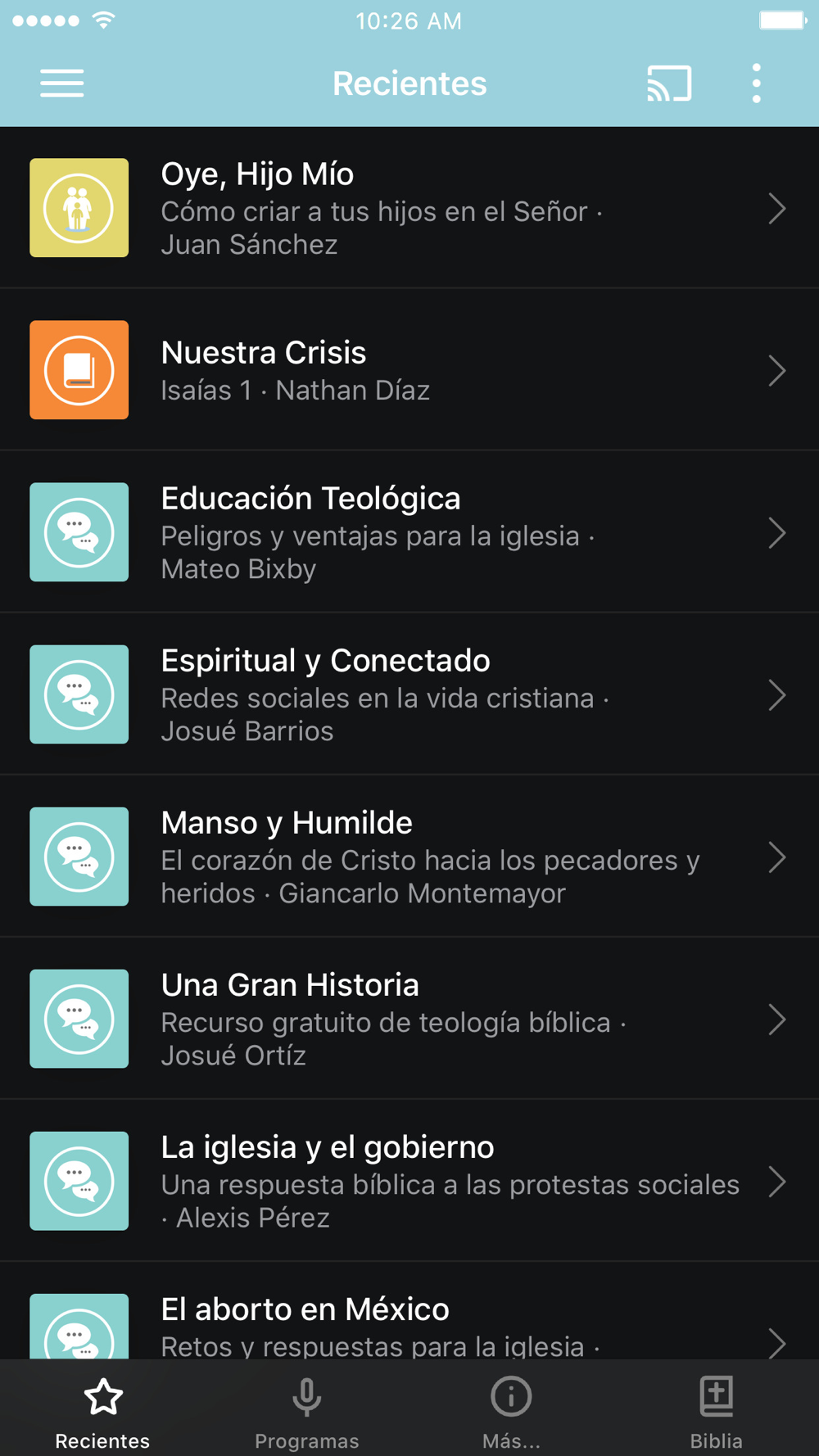The image size is (819, 1456).
Task: Open the Manso y Humilde episode
Action: point(409,857)
